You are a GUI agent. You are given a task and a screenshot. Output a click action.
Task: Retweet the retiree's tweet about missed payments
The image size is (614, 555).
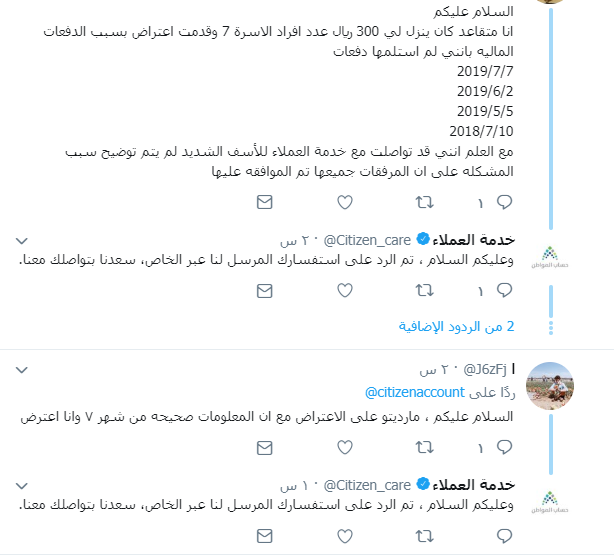(x=424, y=202)
